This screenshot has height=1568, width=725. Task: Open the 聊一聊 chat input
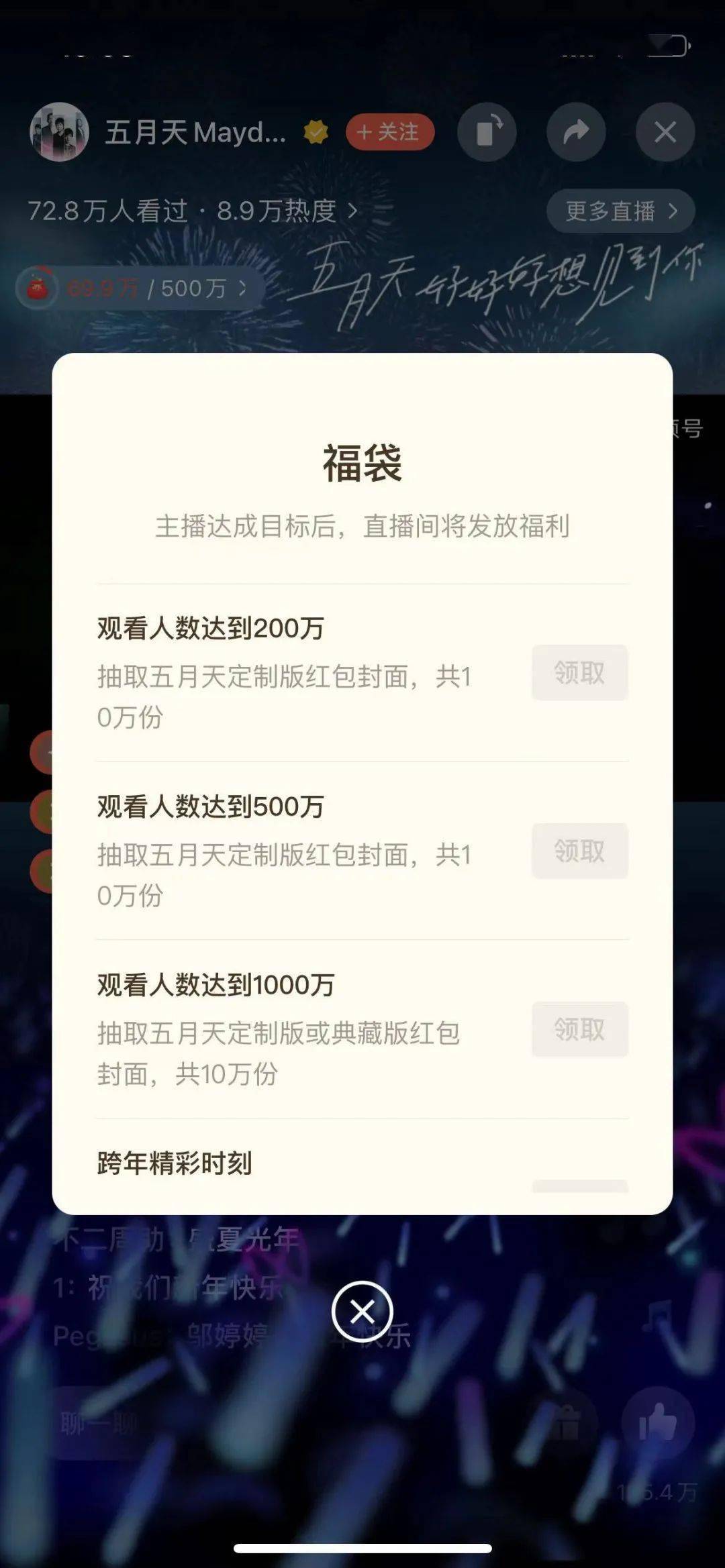point(101,1422)
